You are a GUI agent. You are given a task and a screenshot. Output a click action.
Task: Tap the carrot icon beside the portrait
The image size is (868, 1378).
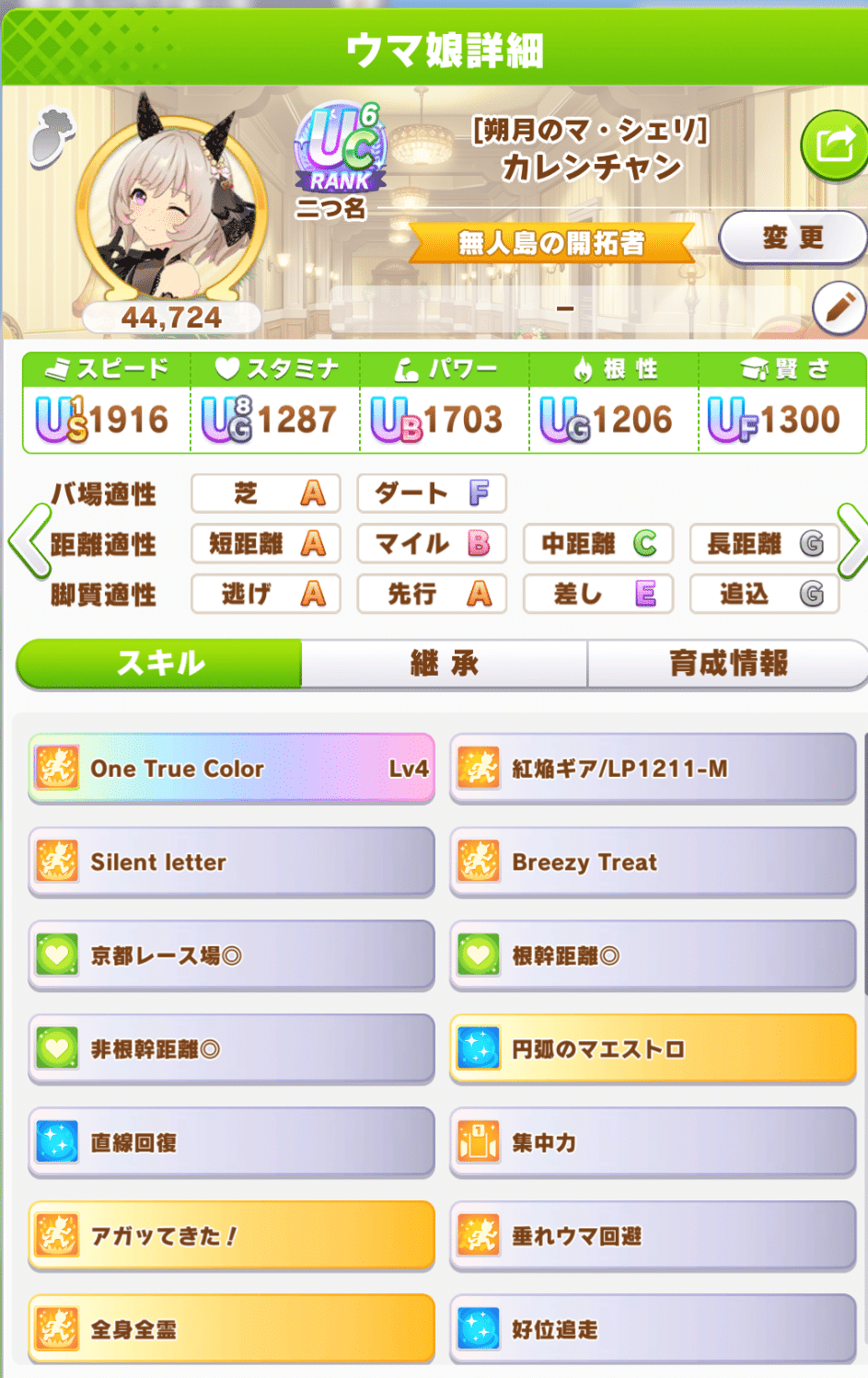coord(51,137)
